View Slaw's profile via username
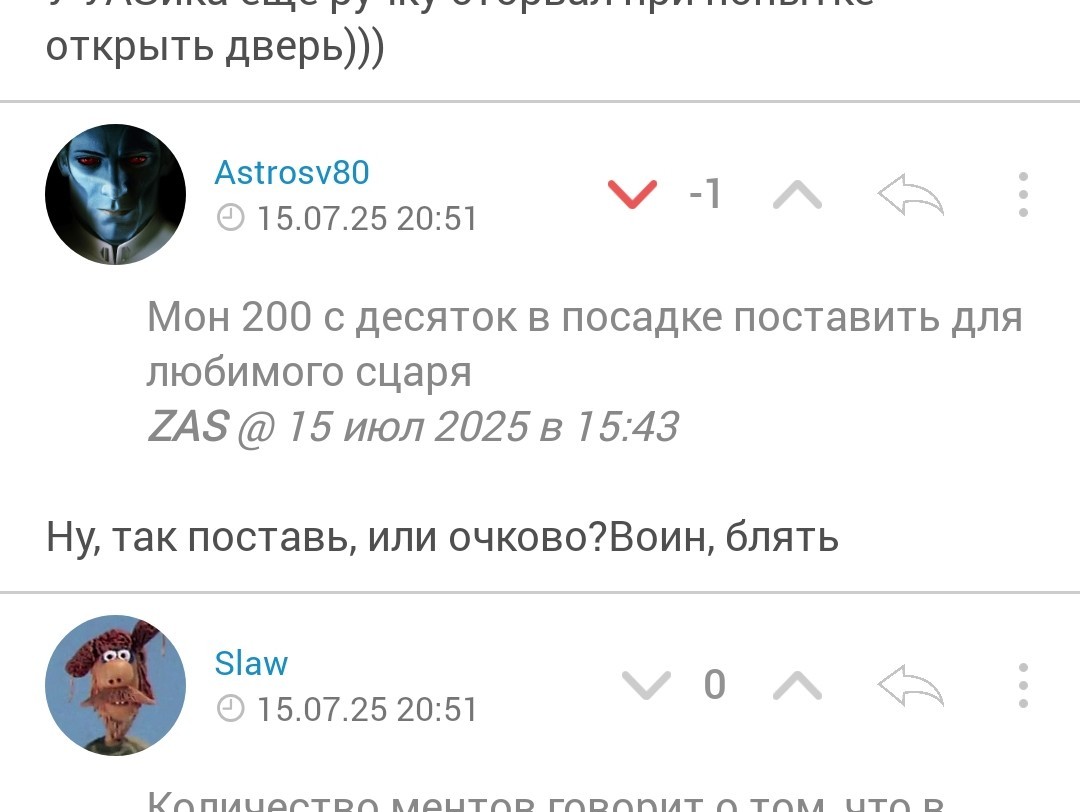Image resolution: width=1080 pixels, height=812 pixels. click(251, 663)
